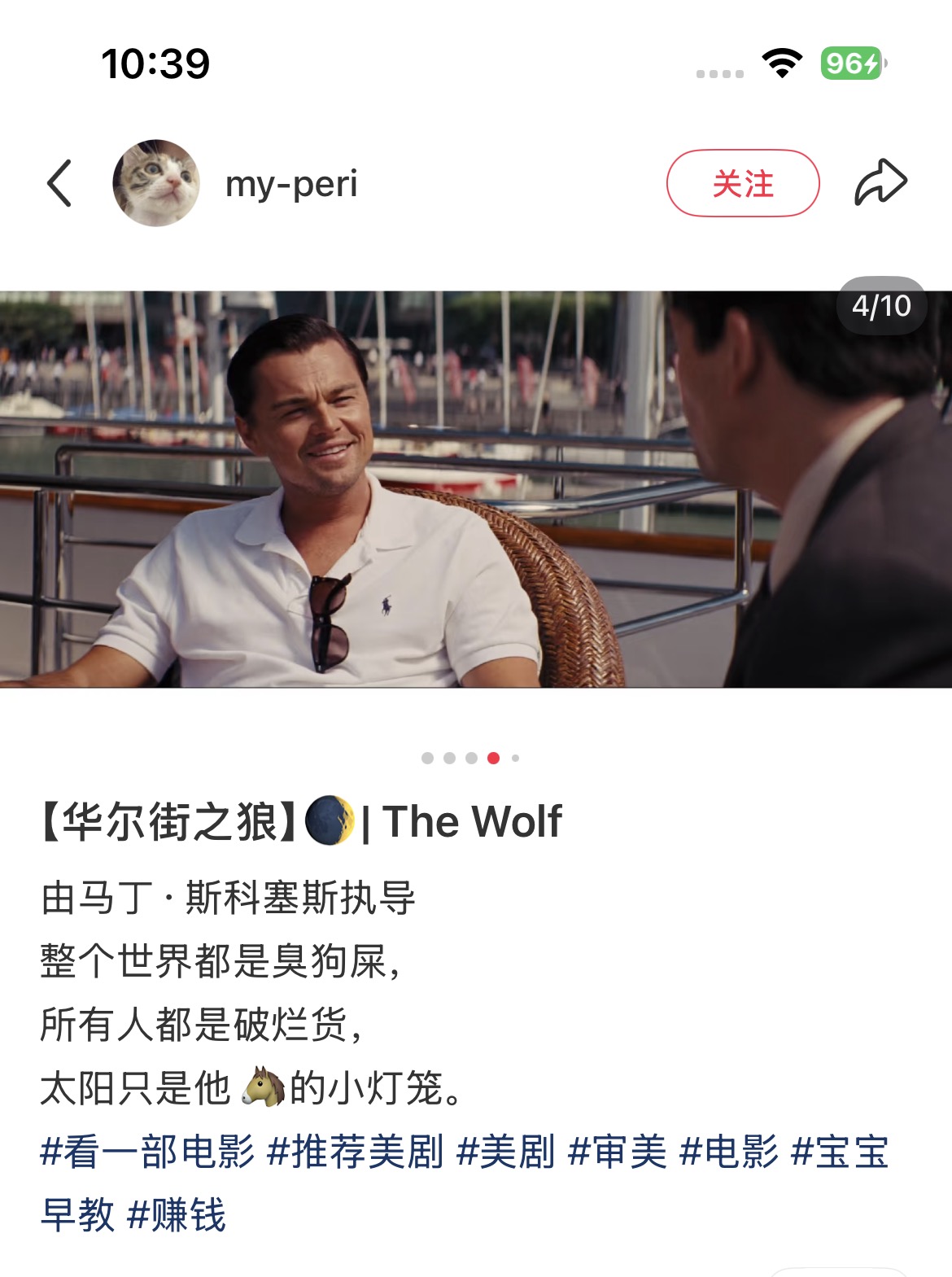
Task: View posts tagged #电影
Action: [729, 1152]
